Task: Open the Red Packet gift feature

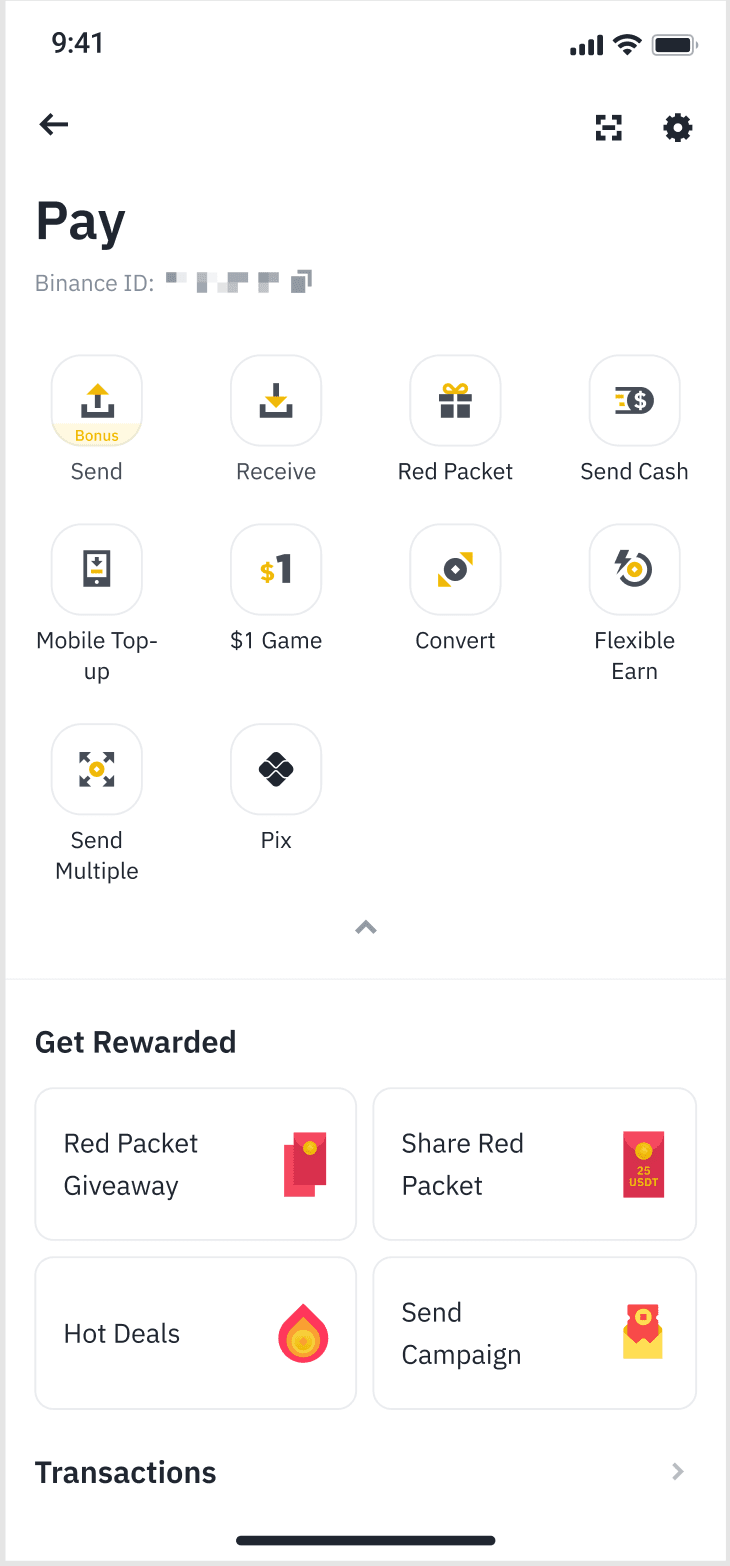Action: 455,400
